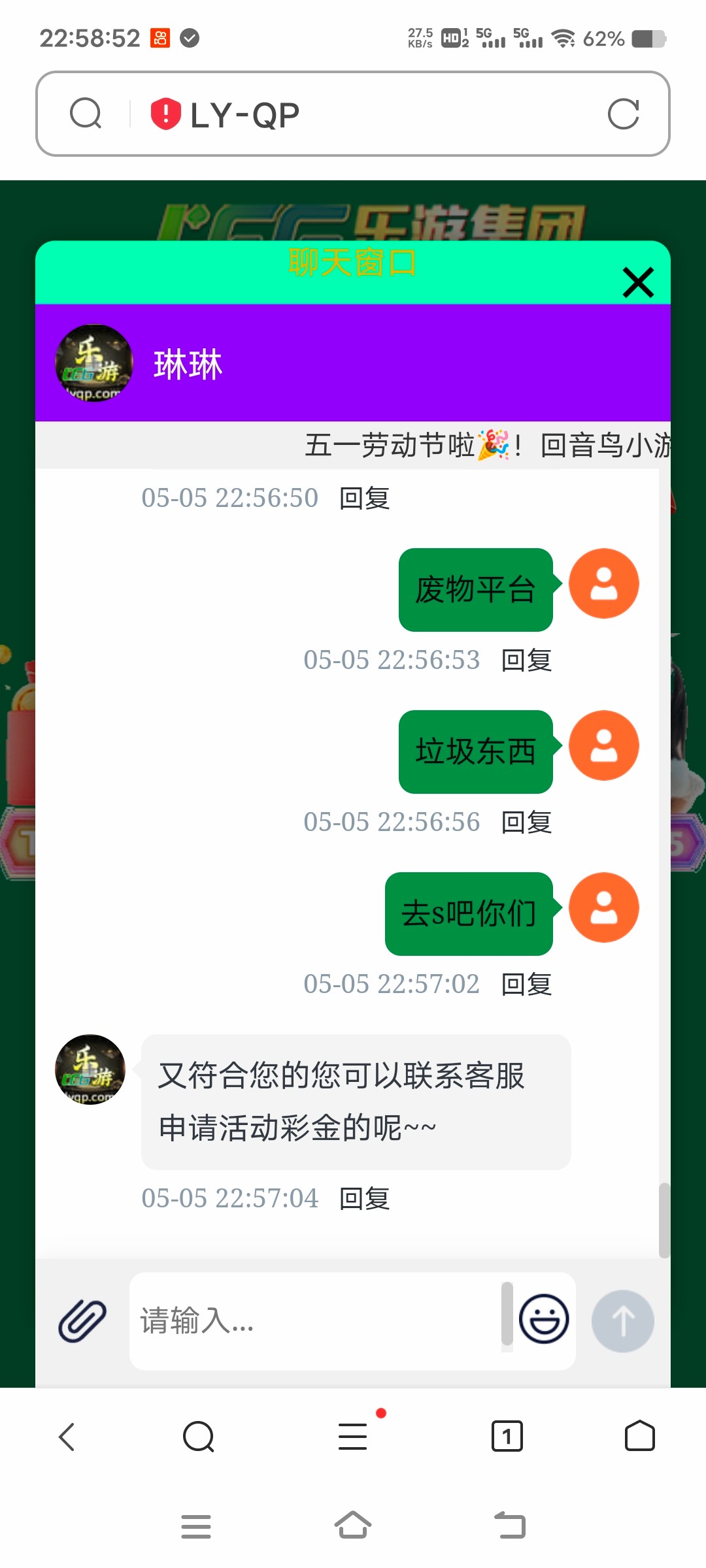Open the emoji picker

544,1319
